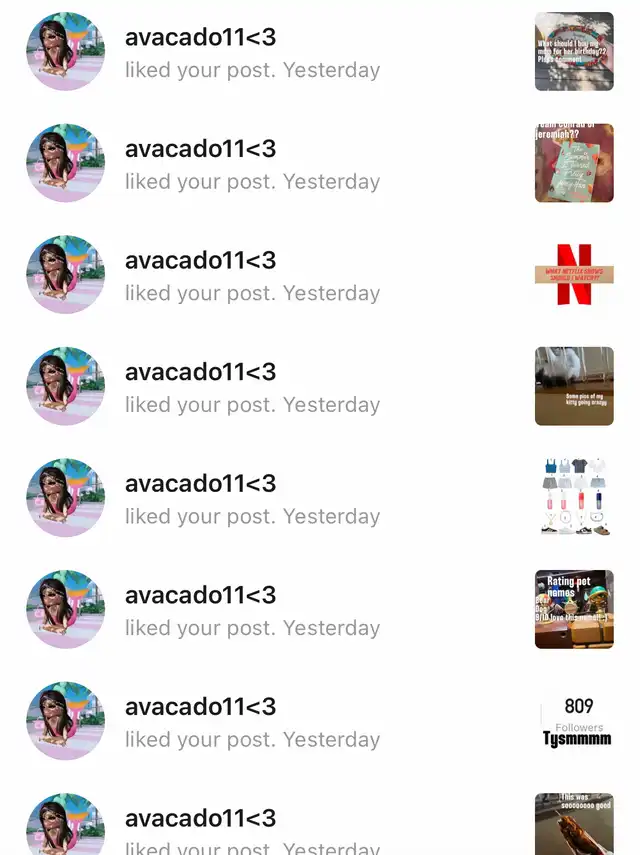Open the kitty going crazy post thumbnail
Screen dimensions: 640x855
574,386
